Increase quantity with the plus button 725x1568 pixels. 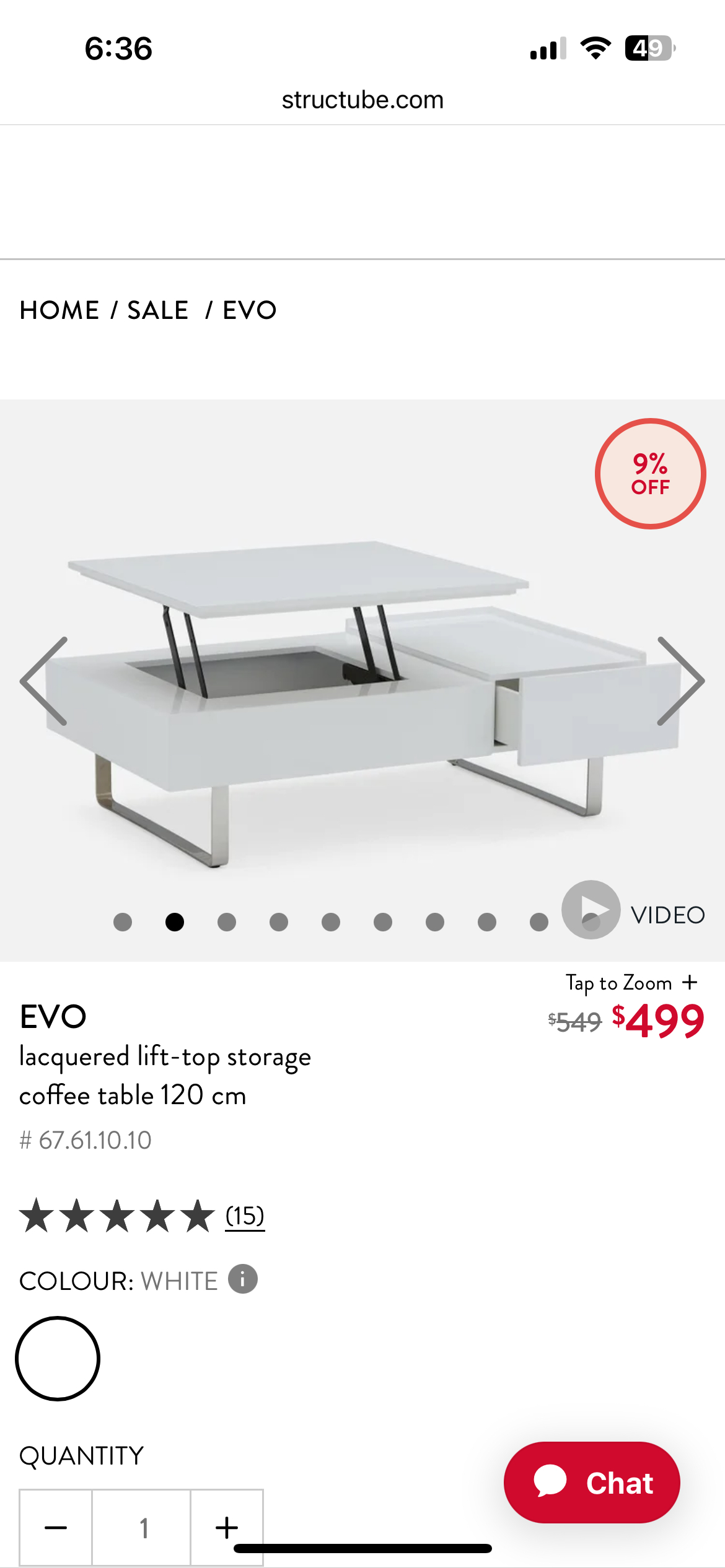[x=227, y=1527]
